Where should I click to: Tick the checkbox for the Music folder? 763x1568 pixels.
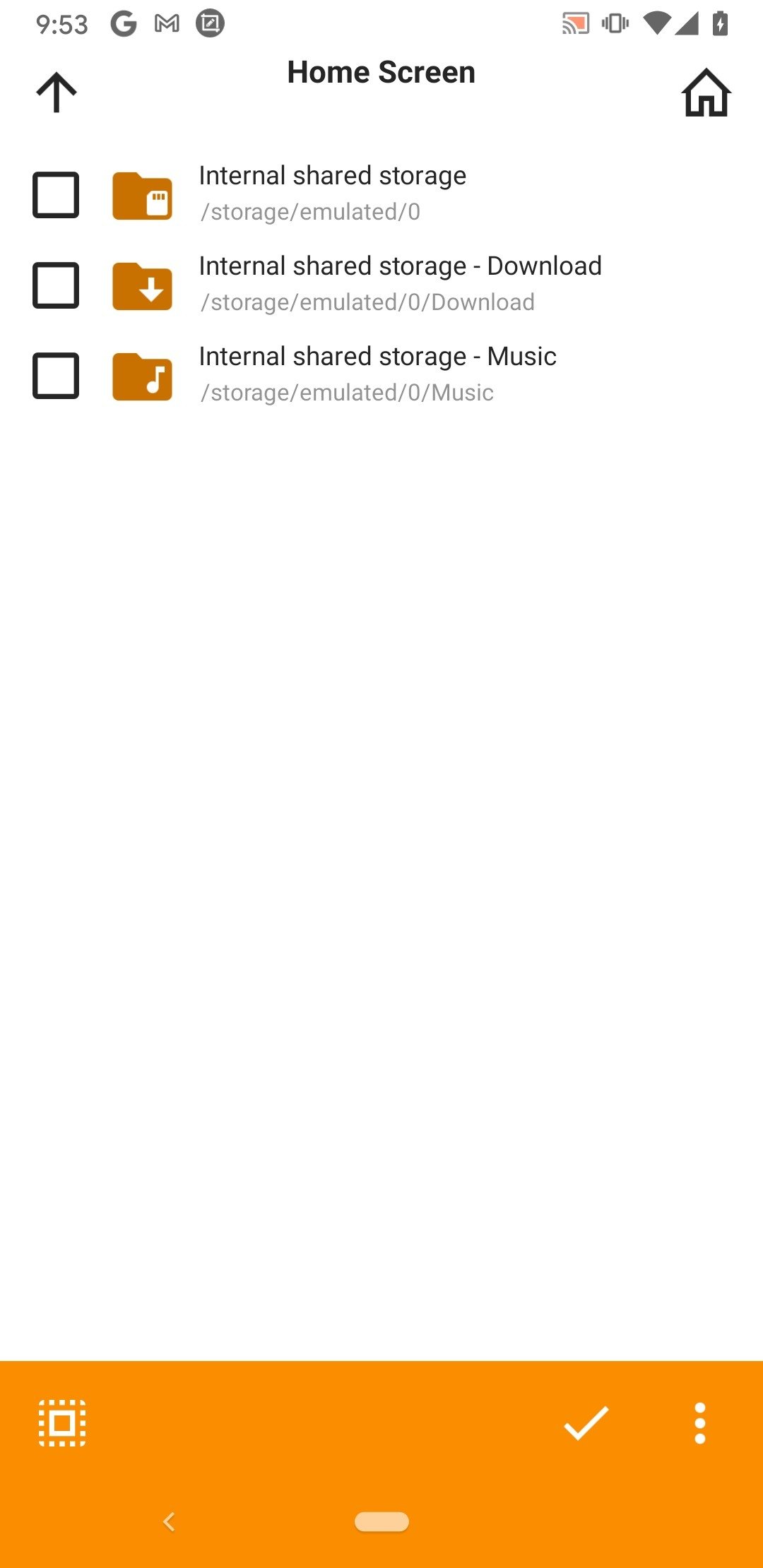[56, 376]
